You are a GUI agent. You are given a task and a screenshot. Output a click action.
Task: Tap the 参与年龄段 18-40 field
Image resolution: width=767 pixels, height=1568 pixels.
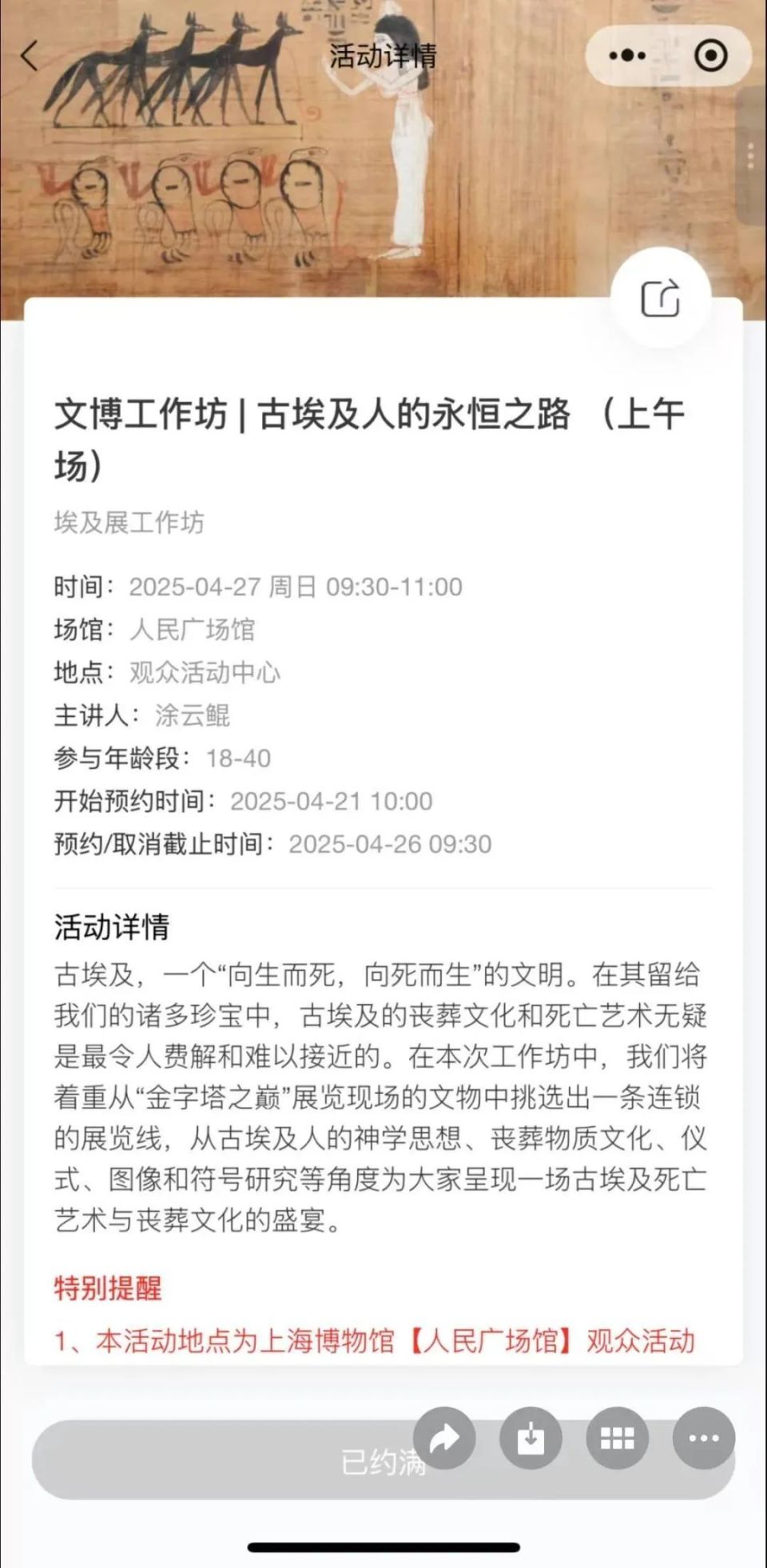160,758
